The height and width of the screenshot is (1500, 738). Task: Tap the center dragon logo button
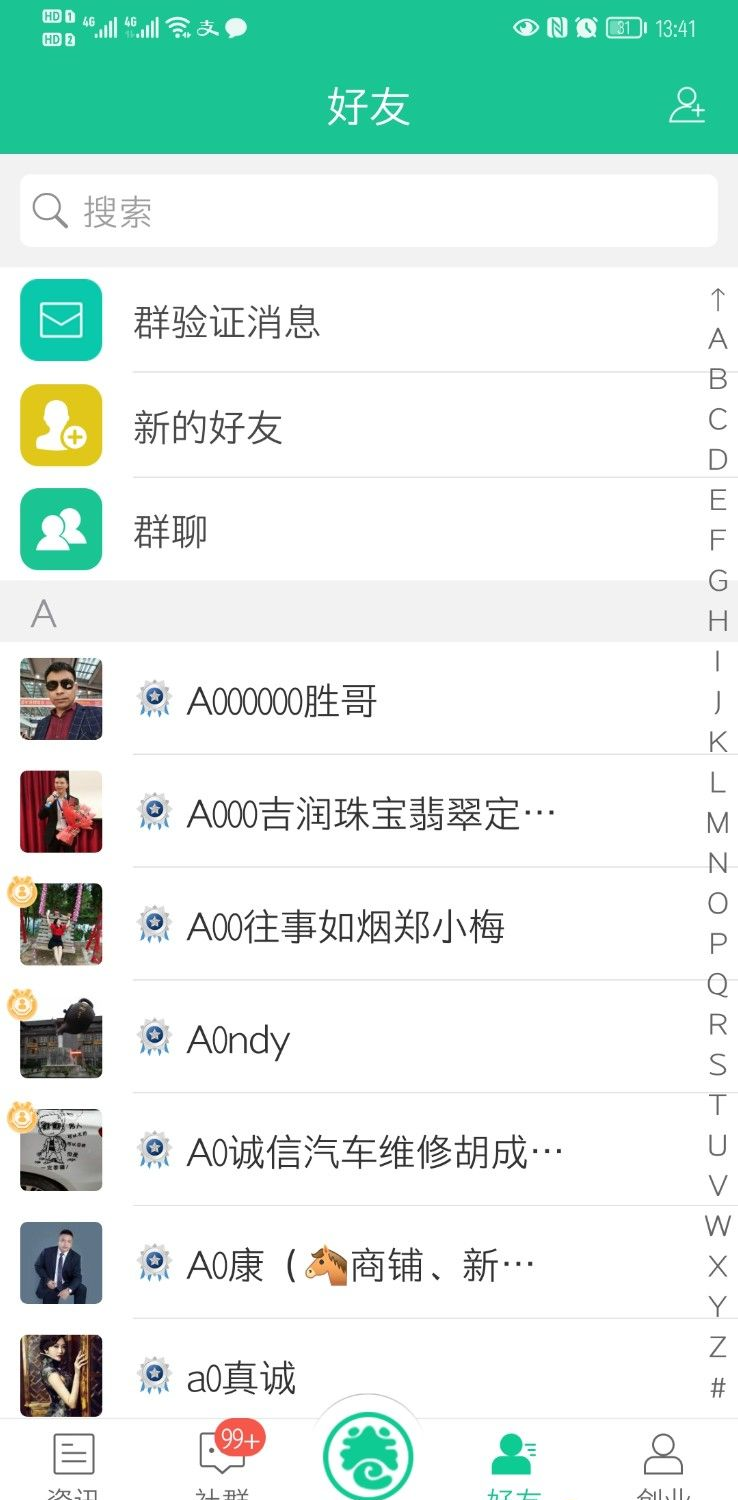tap(368, 1455)
